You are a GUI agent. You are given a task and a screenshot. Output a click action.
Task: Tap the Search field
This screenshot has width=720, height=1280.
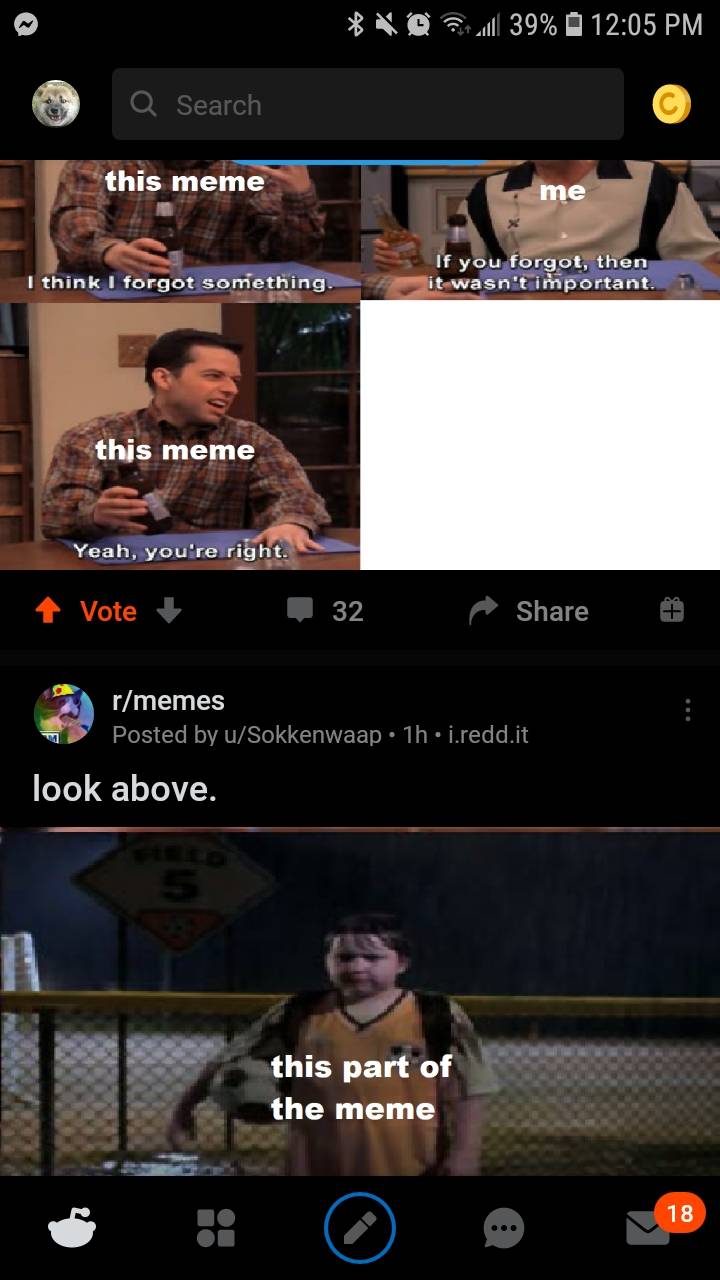(x=367, y=104)
